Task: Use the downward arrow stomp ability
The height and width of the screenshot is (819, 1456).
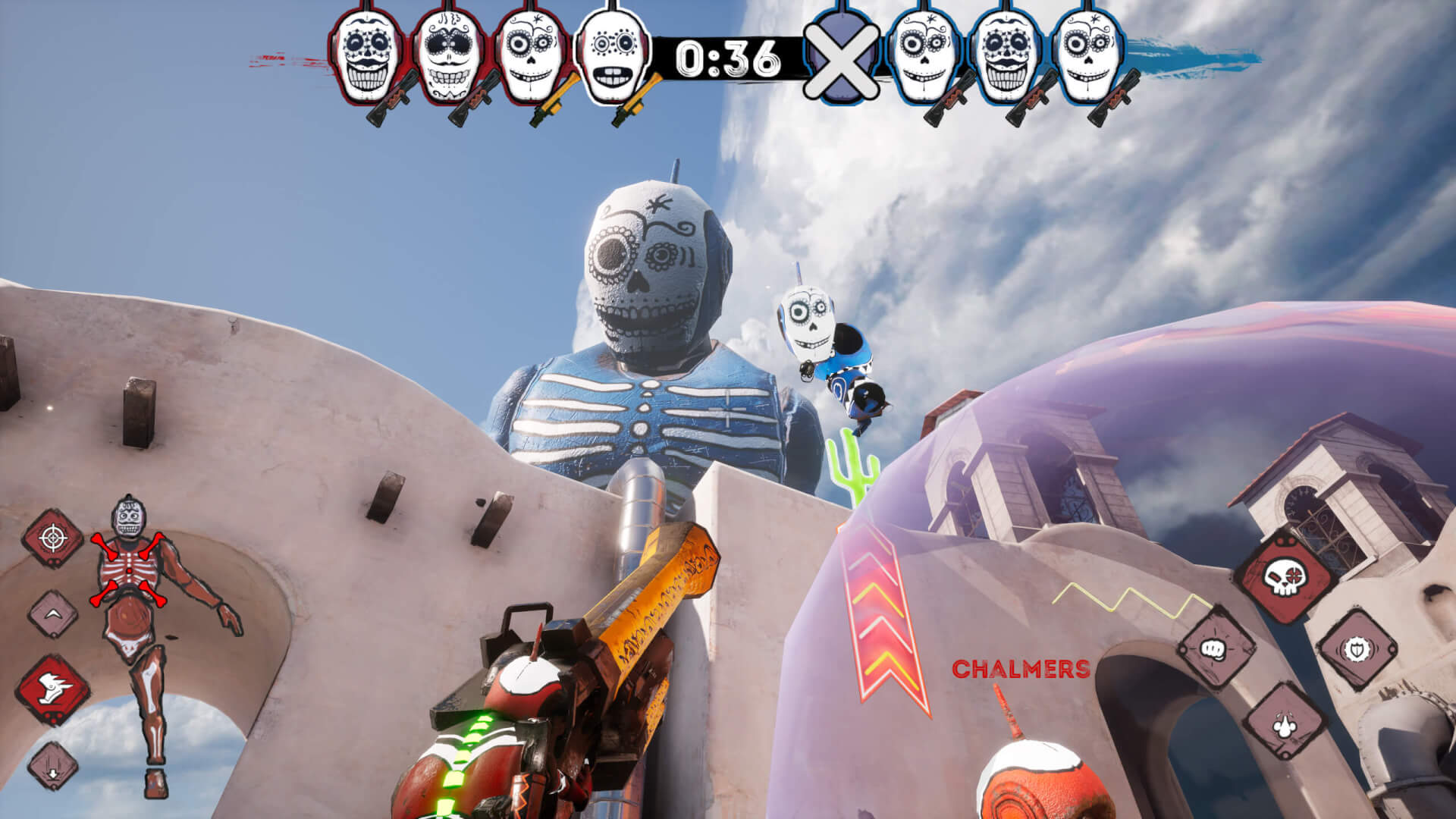Action: tap(52, 766)
